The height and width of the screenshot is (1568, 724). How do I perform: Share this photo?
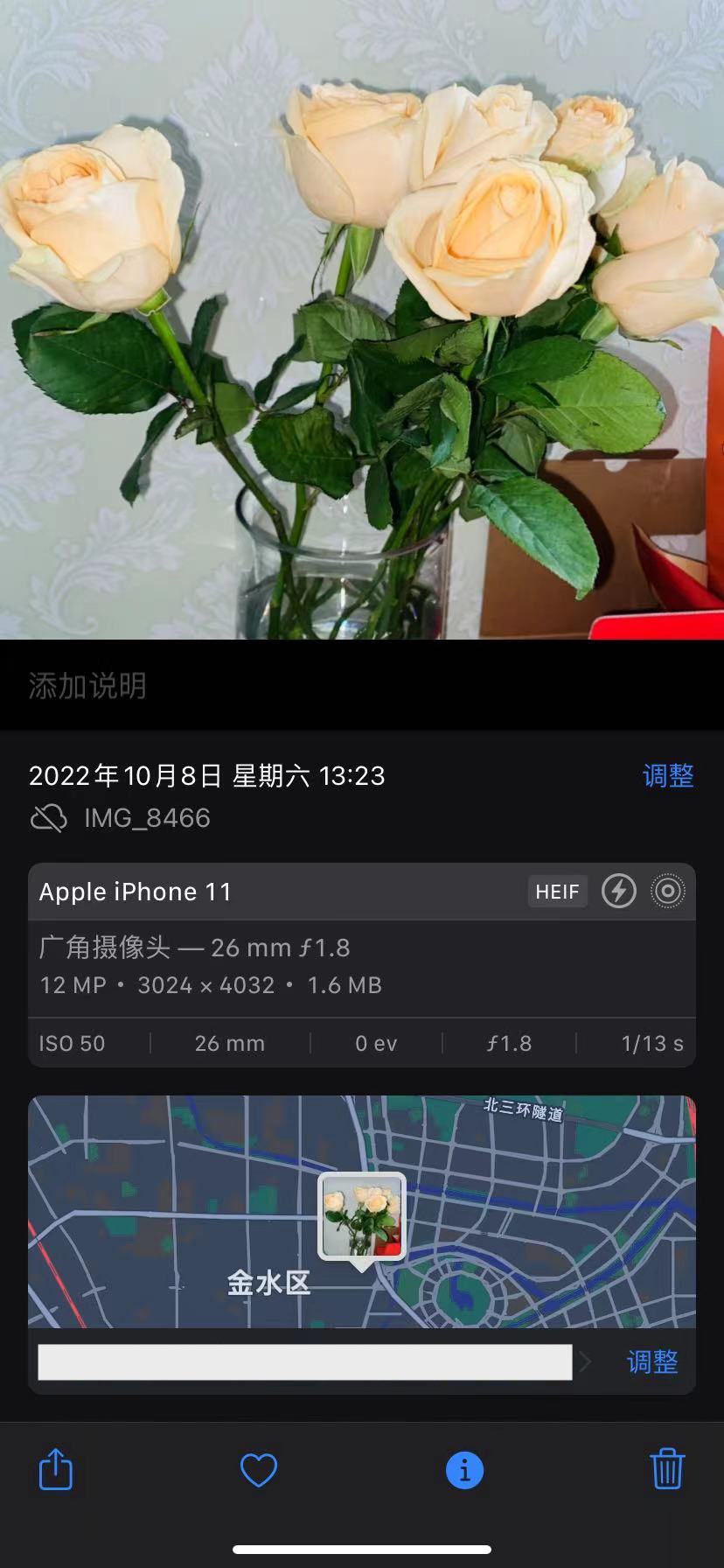[x=56, y=1469]
